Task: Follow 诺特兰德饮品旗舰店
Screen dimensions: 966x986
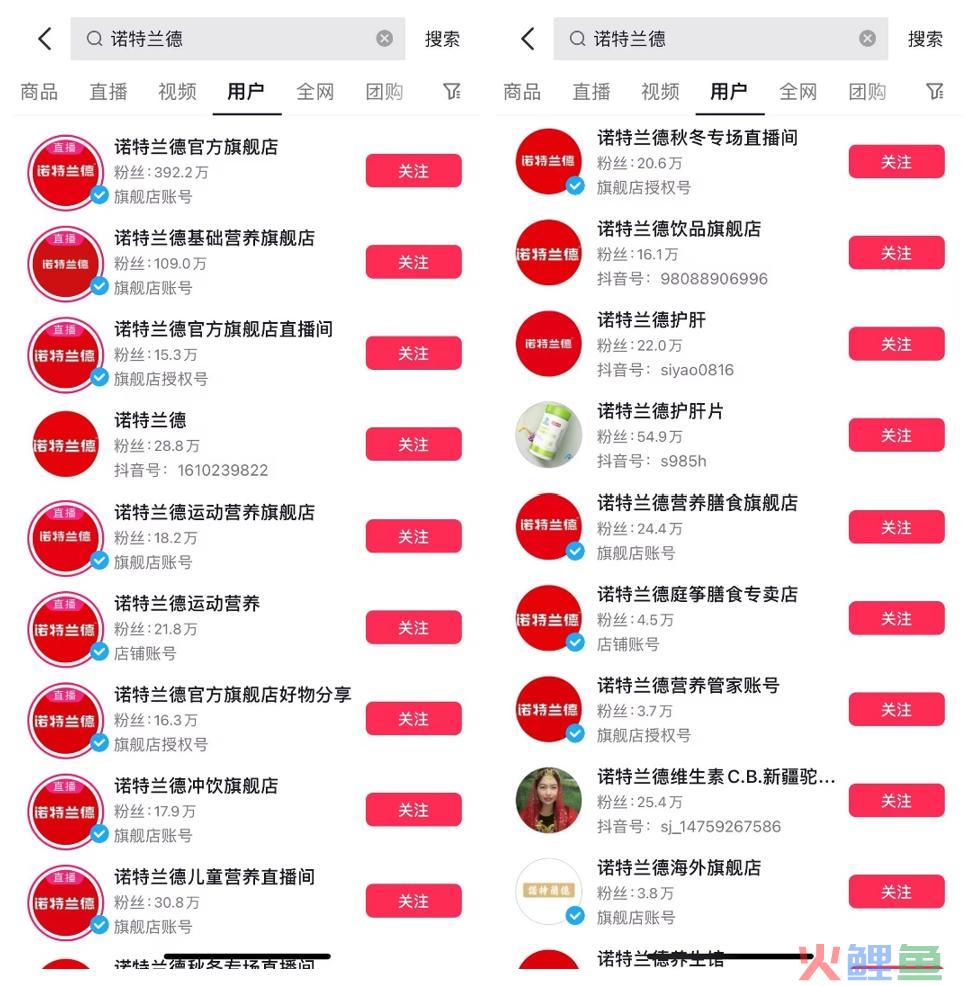Action: (x=896, y=253)
